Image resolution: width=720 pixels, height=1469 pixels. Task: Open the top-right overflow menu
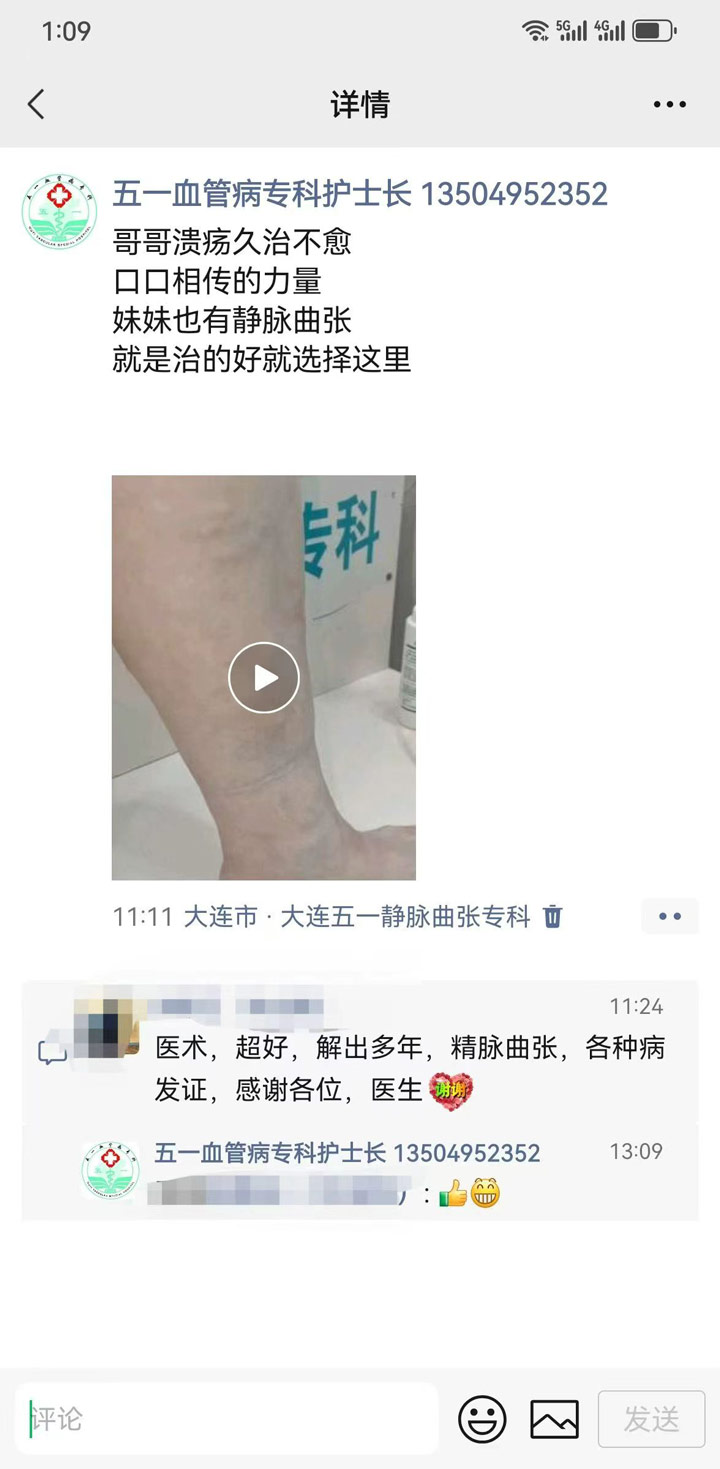[x=669, y=104]
